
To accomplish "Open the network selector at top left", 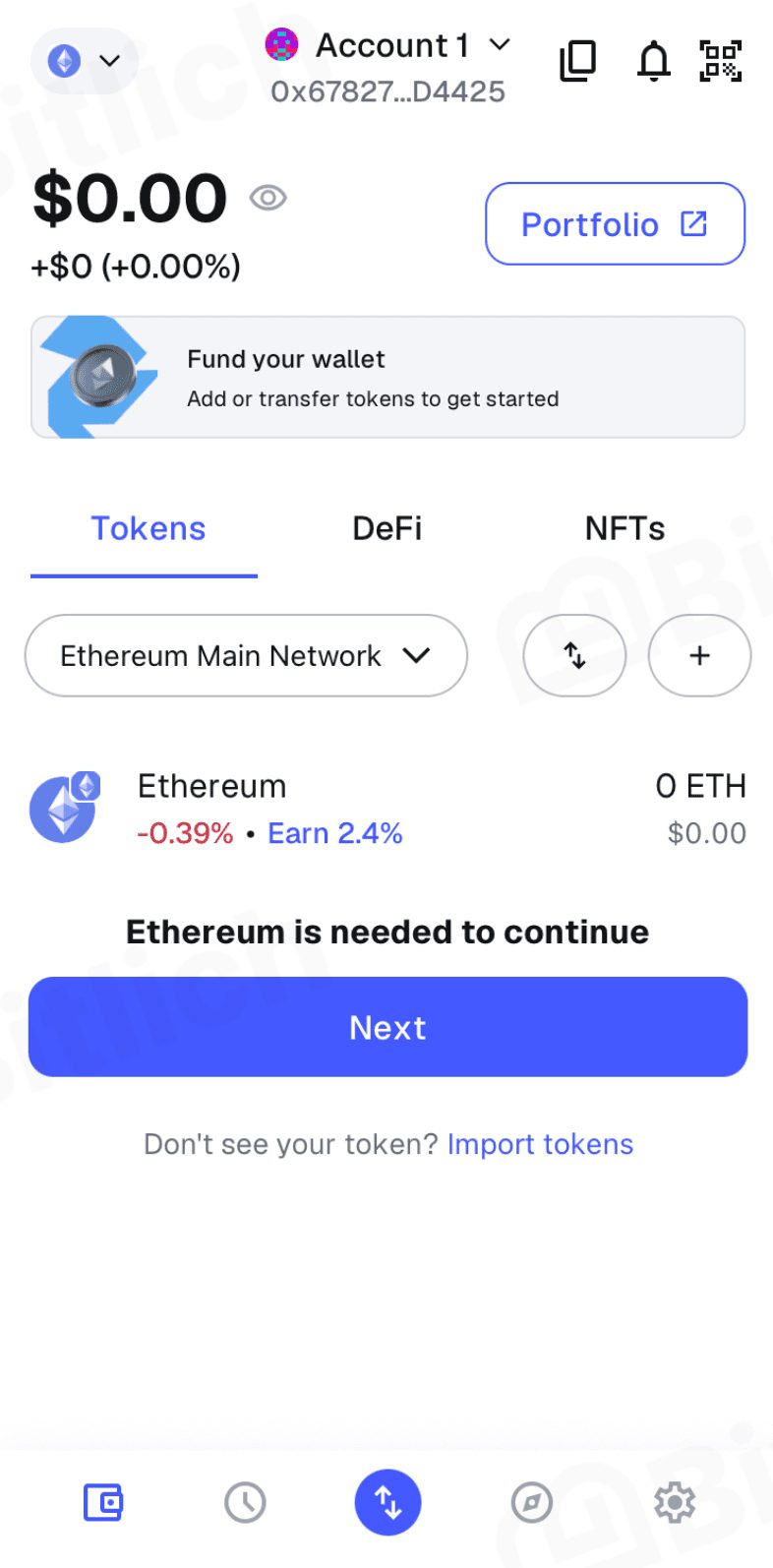I will (x=85, y=61).
